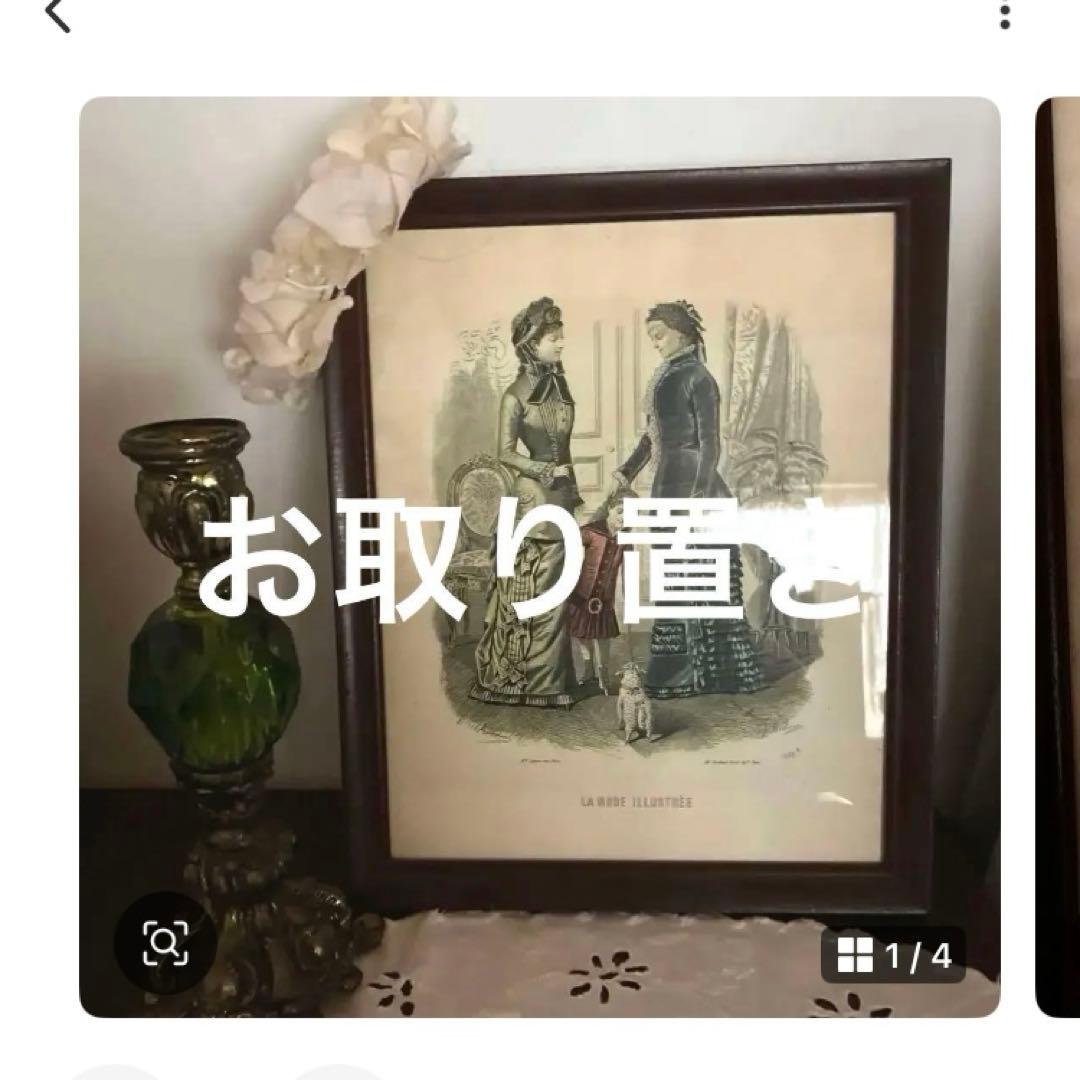Image resolution: width=1080 pixels, height=1080 pixels.
Task: Search similar items with image search icon
Action: [x=165, y=941]
